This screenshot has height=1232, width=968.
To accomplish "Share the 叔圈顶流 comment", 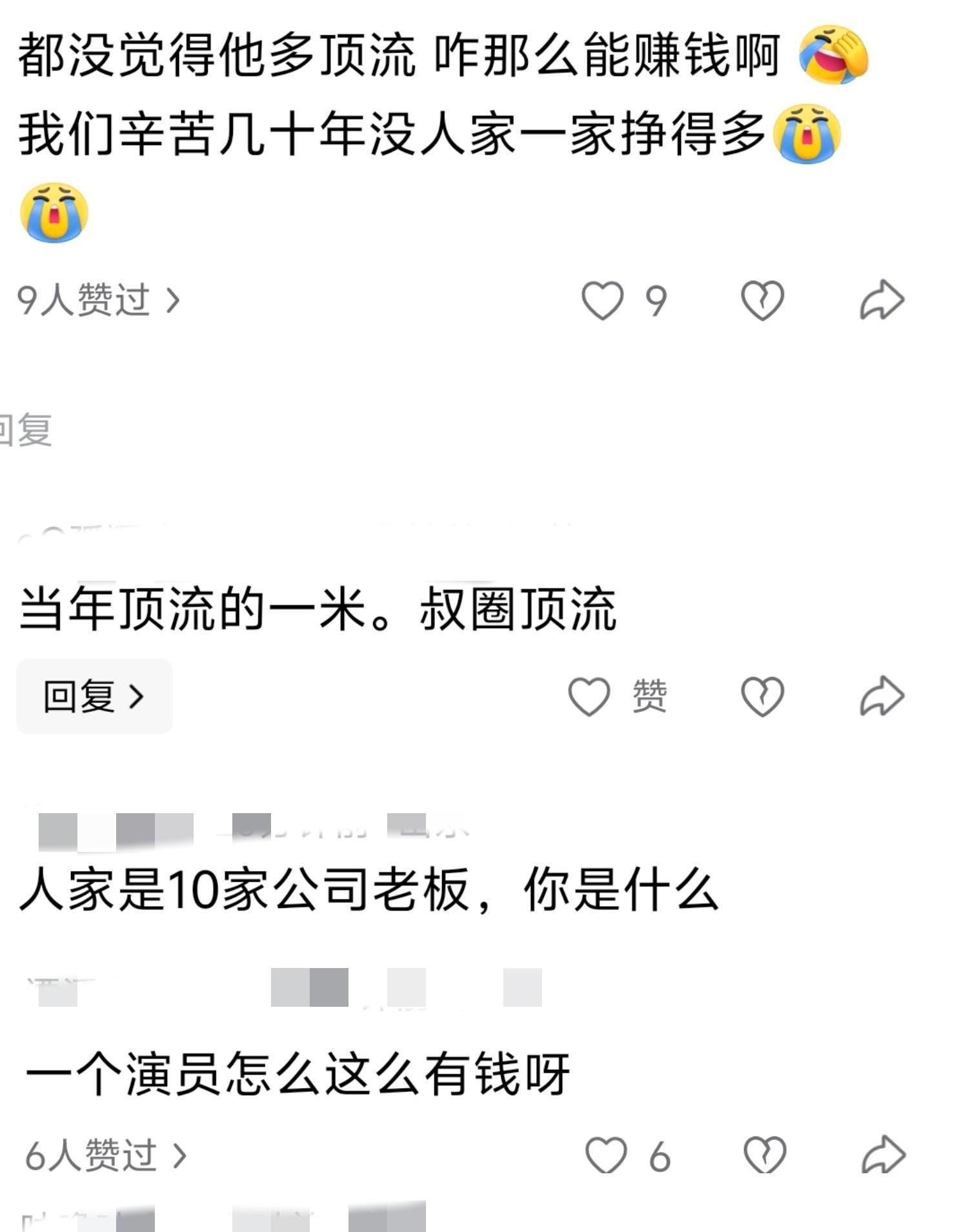I will tap(882, 696).
